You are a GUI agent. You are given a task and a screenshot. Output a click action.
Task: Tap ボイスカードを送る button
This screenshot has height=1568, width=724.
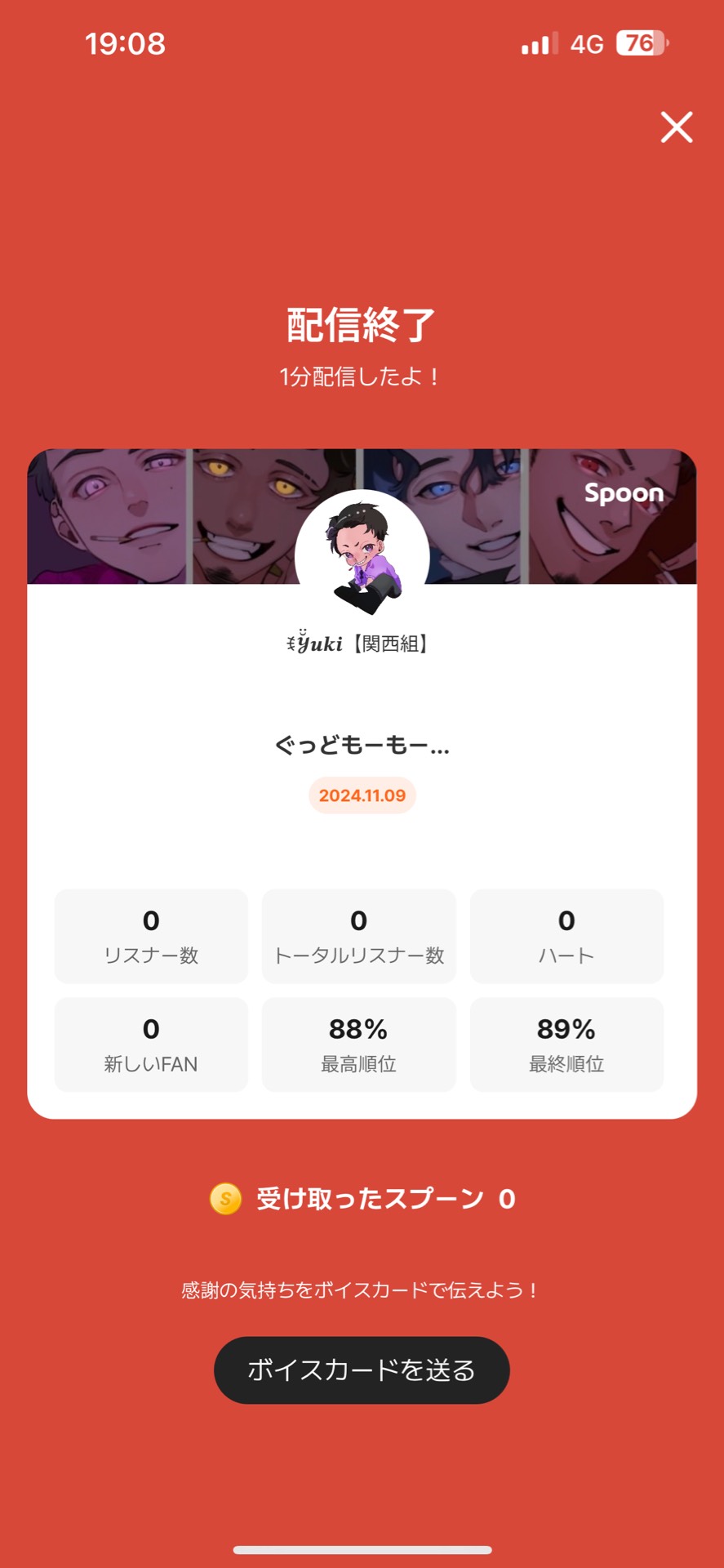click(x=362, y=1370)
